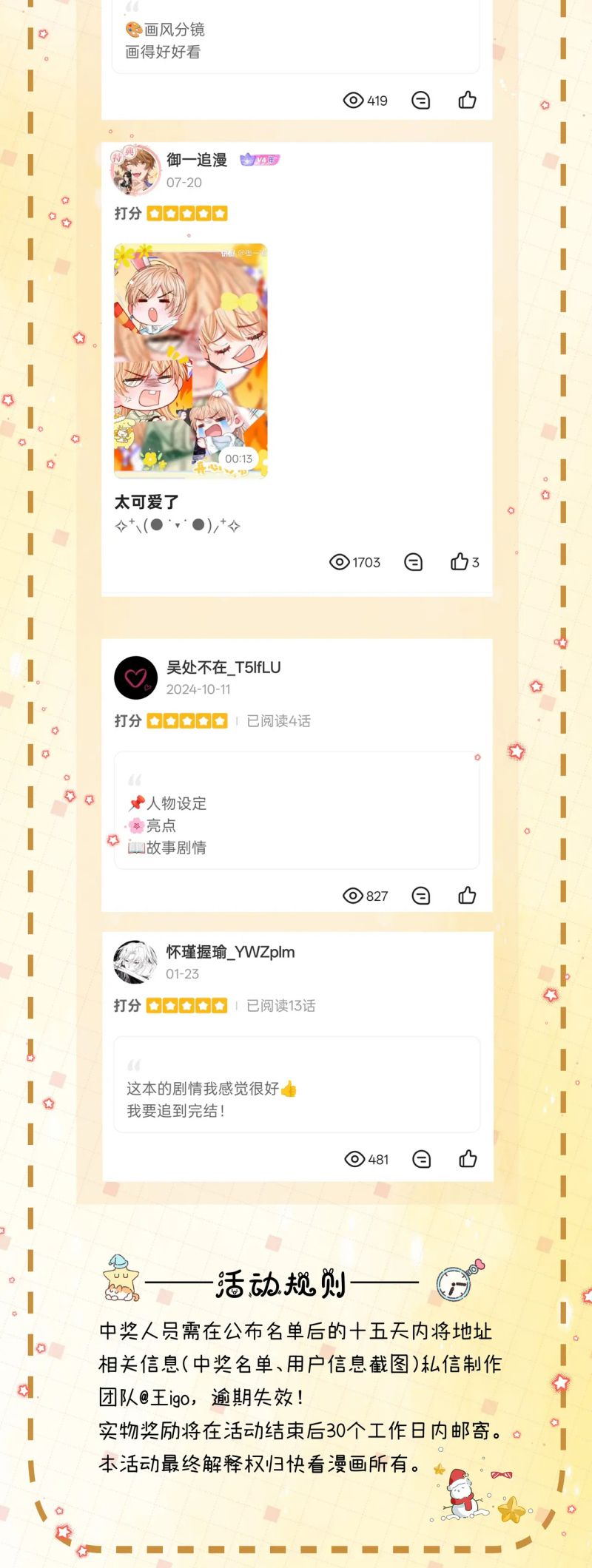Click the comment bubble icon beside 827 views
The width and height of the screenshot is (592, 1568).
coord(421,896)
